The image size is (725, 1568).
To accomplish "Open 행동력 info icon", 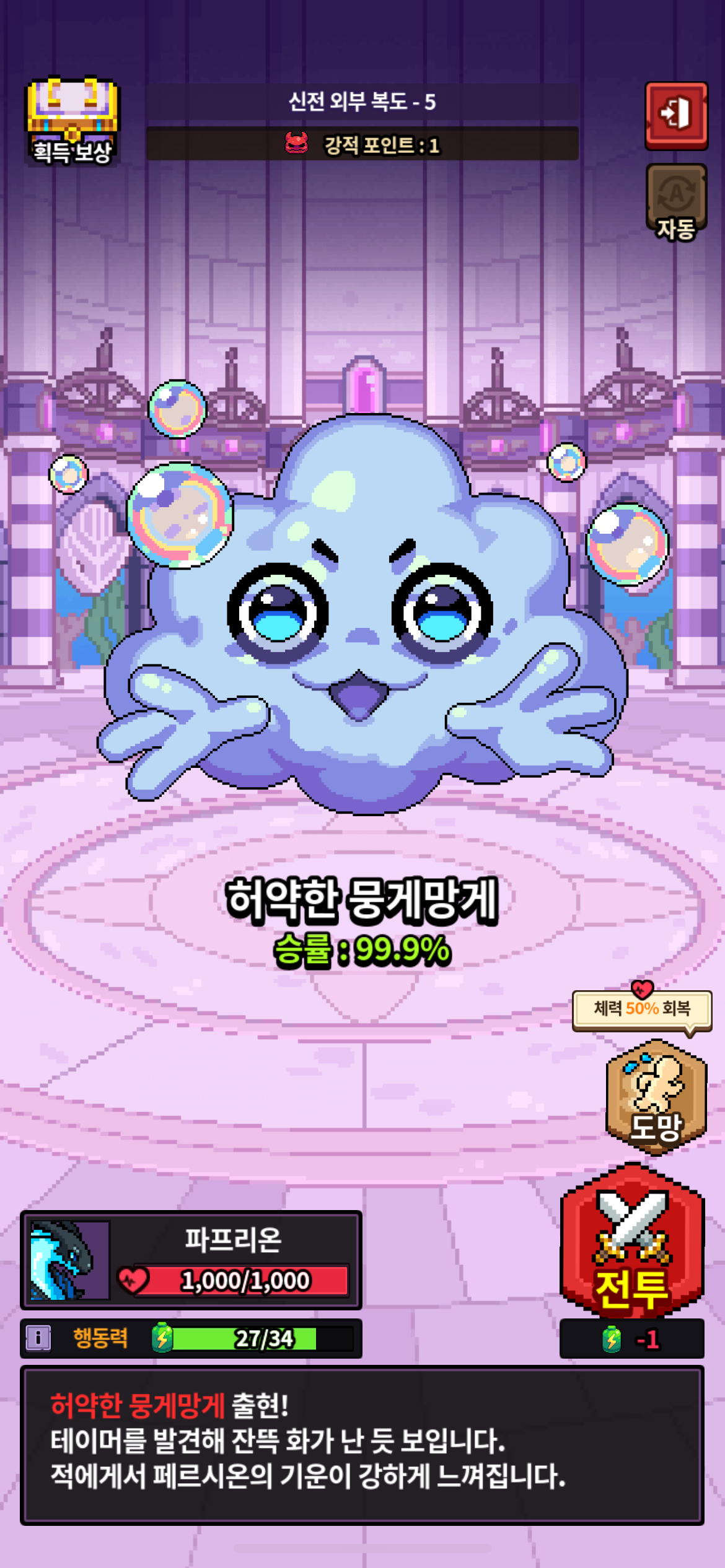I will tap(38, 1338).
